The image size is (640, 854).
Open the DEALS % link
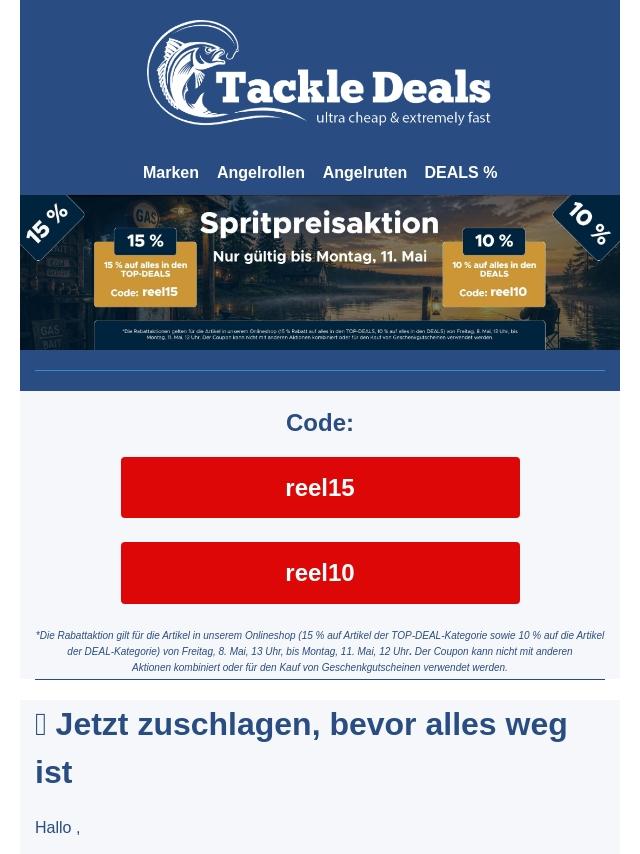(461, 173)
